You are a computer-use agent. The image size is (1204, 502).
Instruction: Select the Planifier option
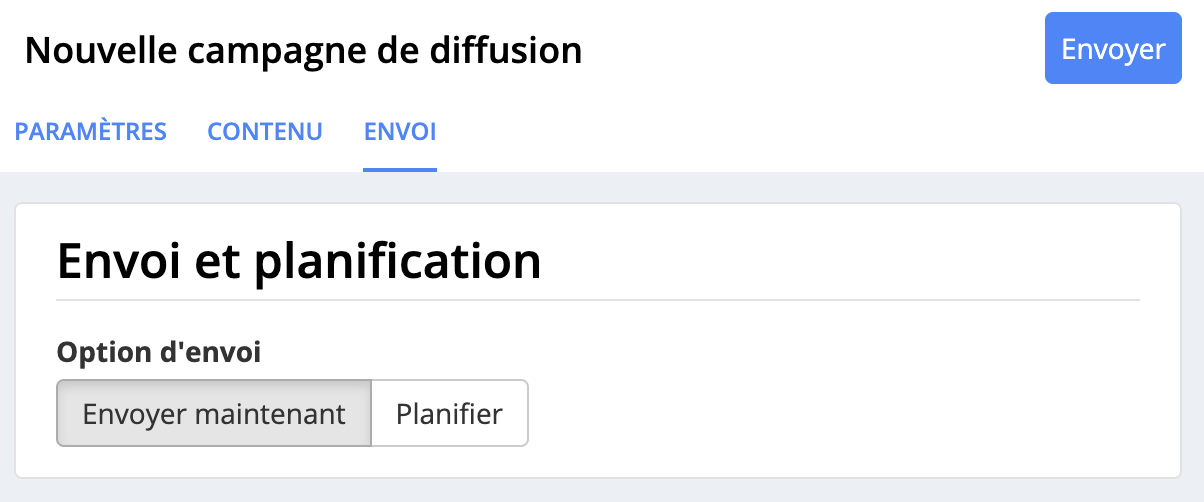[x=449, y=413]
